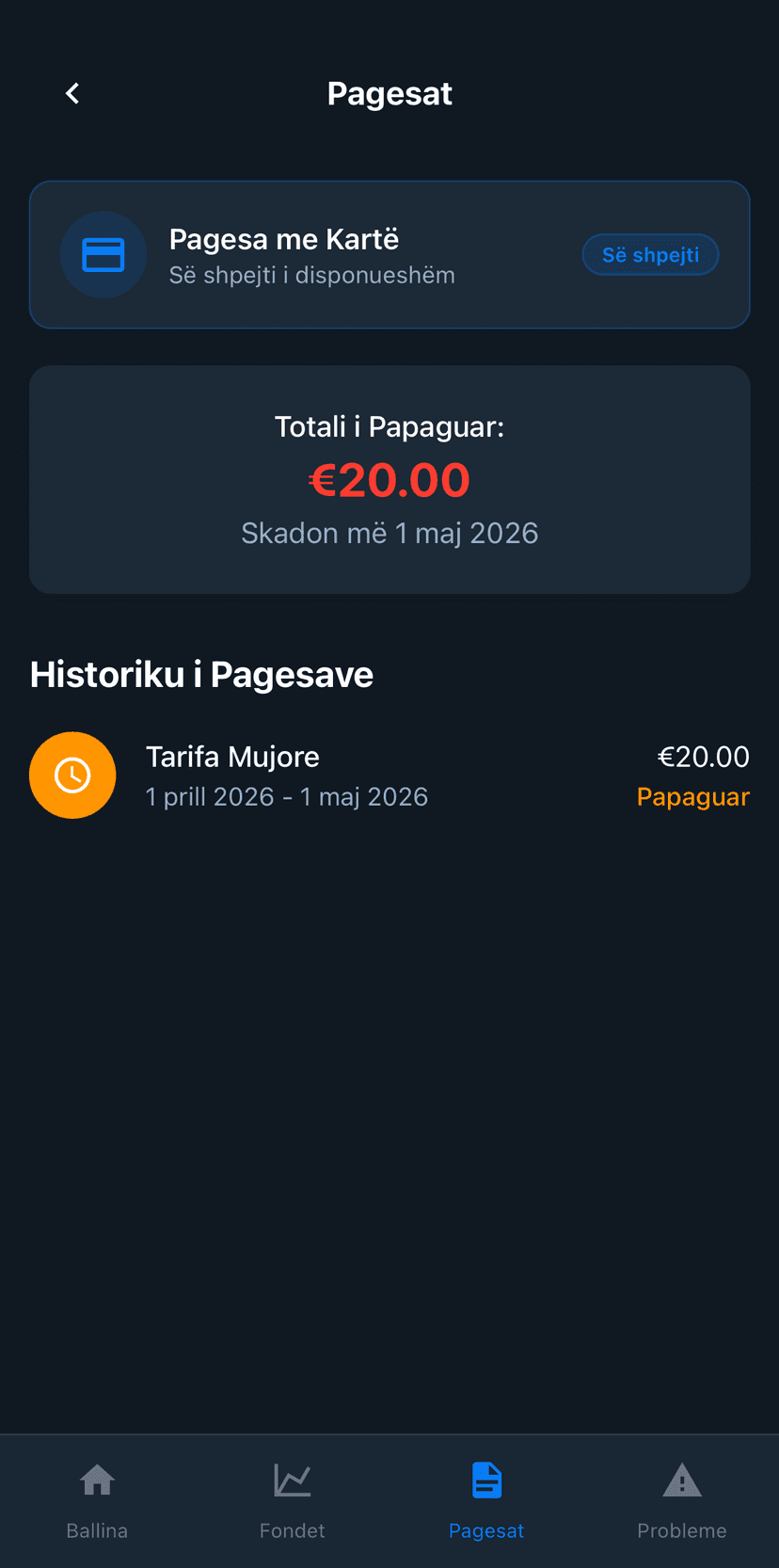
Task: Tap the back chevron at the top
Action: (72, 92)
